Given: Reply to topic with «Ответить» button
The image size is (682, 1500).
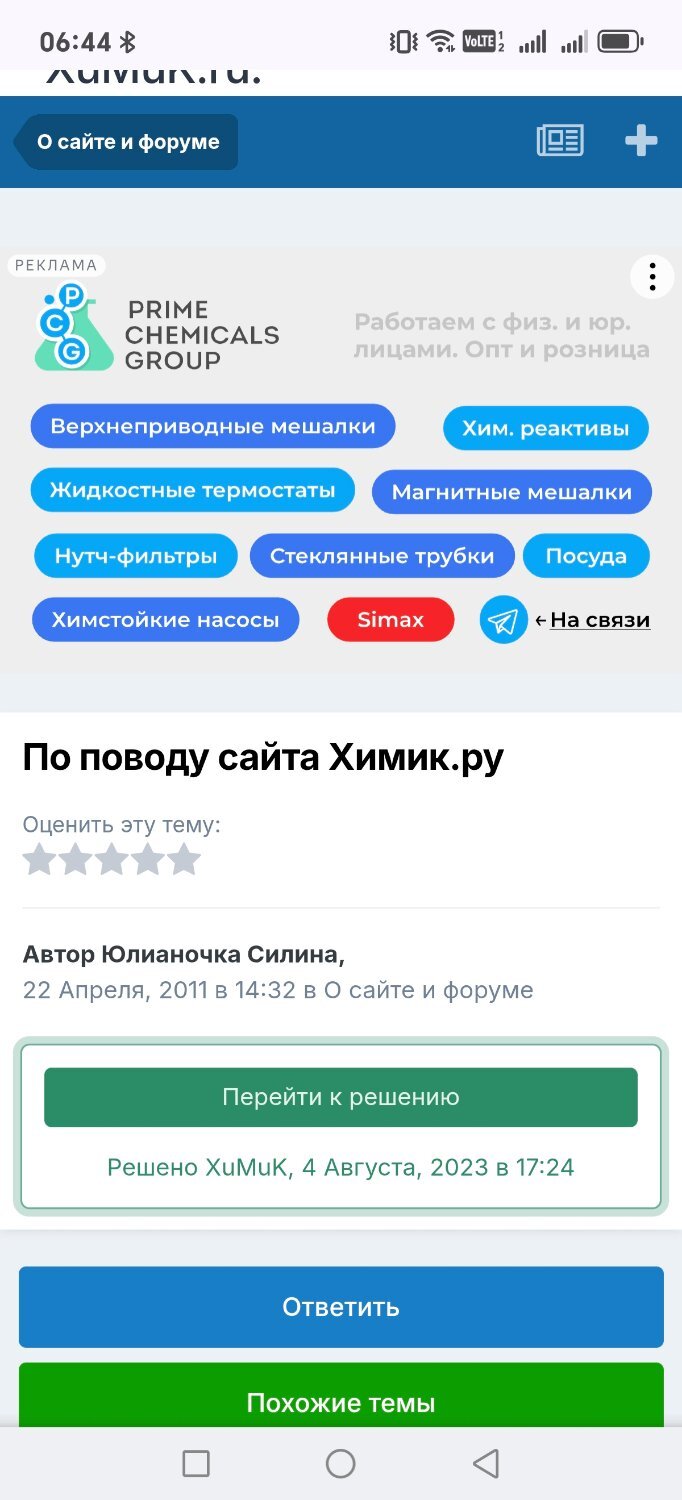Looking at the screenshot, I should coord(340,1307).
